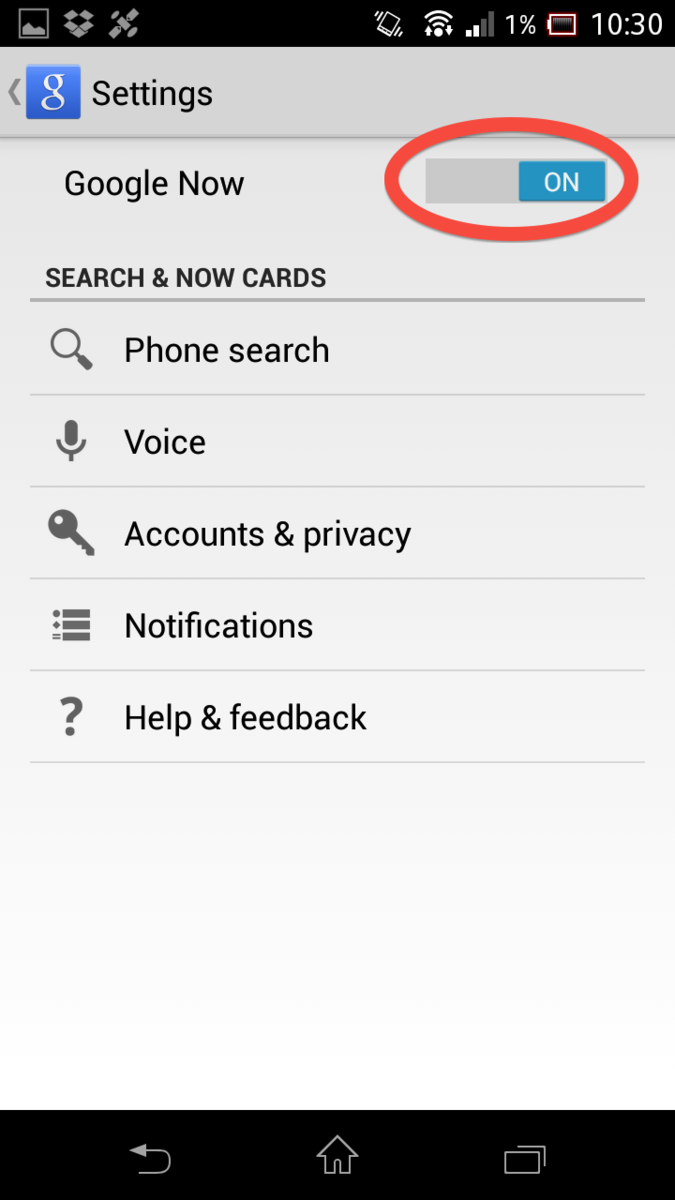Go back via the Google Settings icon
Image resolution: width=675 pixels, height=1200 pixels.
click(x=52, y=93)
